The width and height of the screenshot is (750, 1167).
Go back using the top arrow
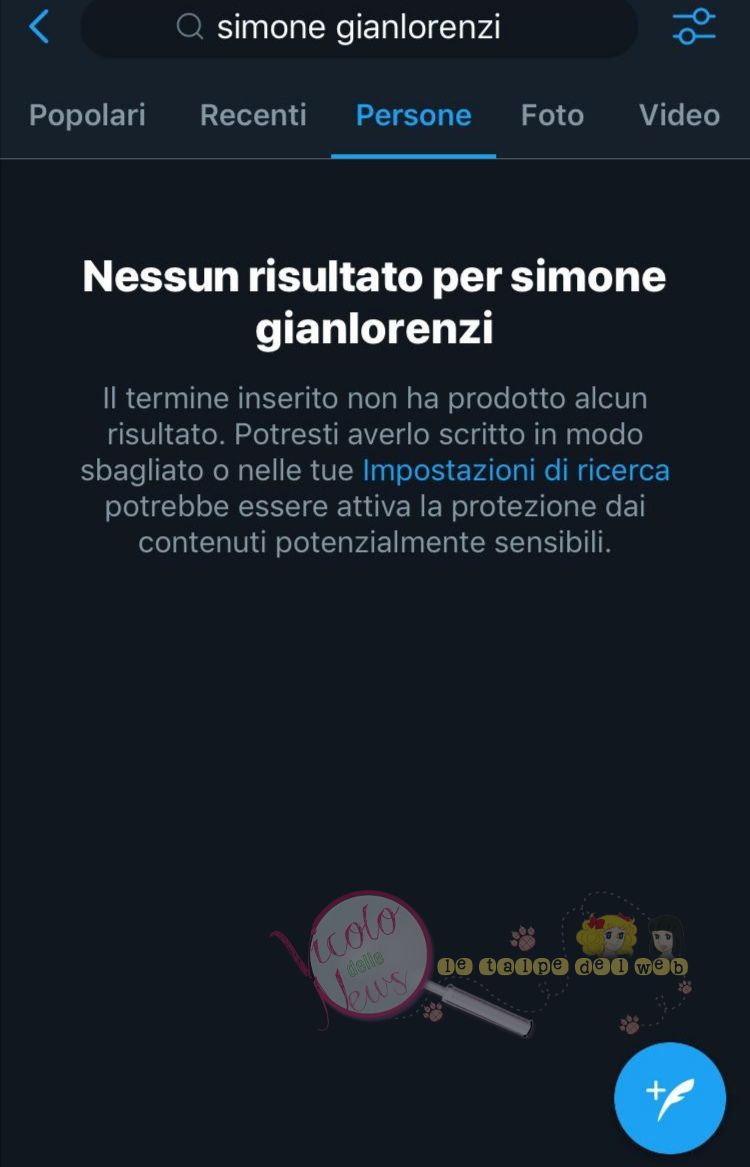[39, 27]
